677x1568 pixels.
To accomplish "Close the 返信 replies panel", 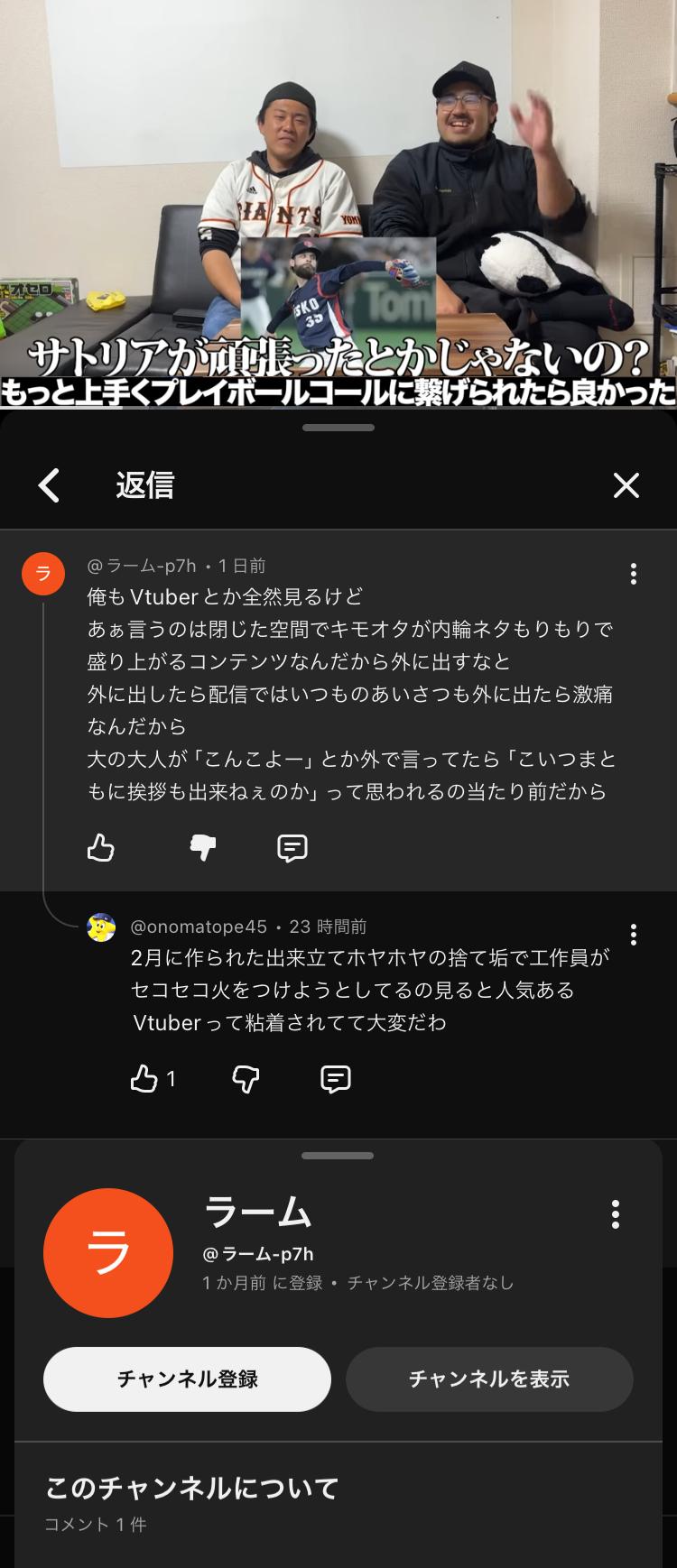I will coord(626,485).
